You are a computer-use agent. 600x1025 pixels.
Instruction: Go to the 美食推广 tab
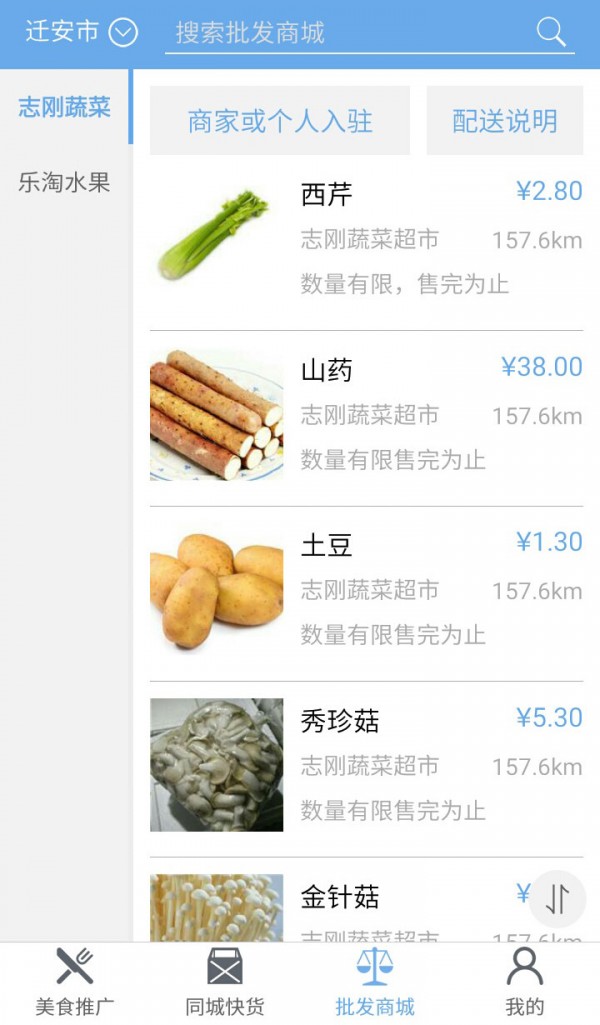75,982
